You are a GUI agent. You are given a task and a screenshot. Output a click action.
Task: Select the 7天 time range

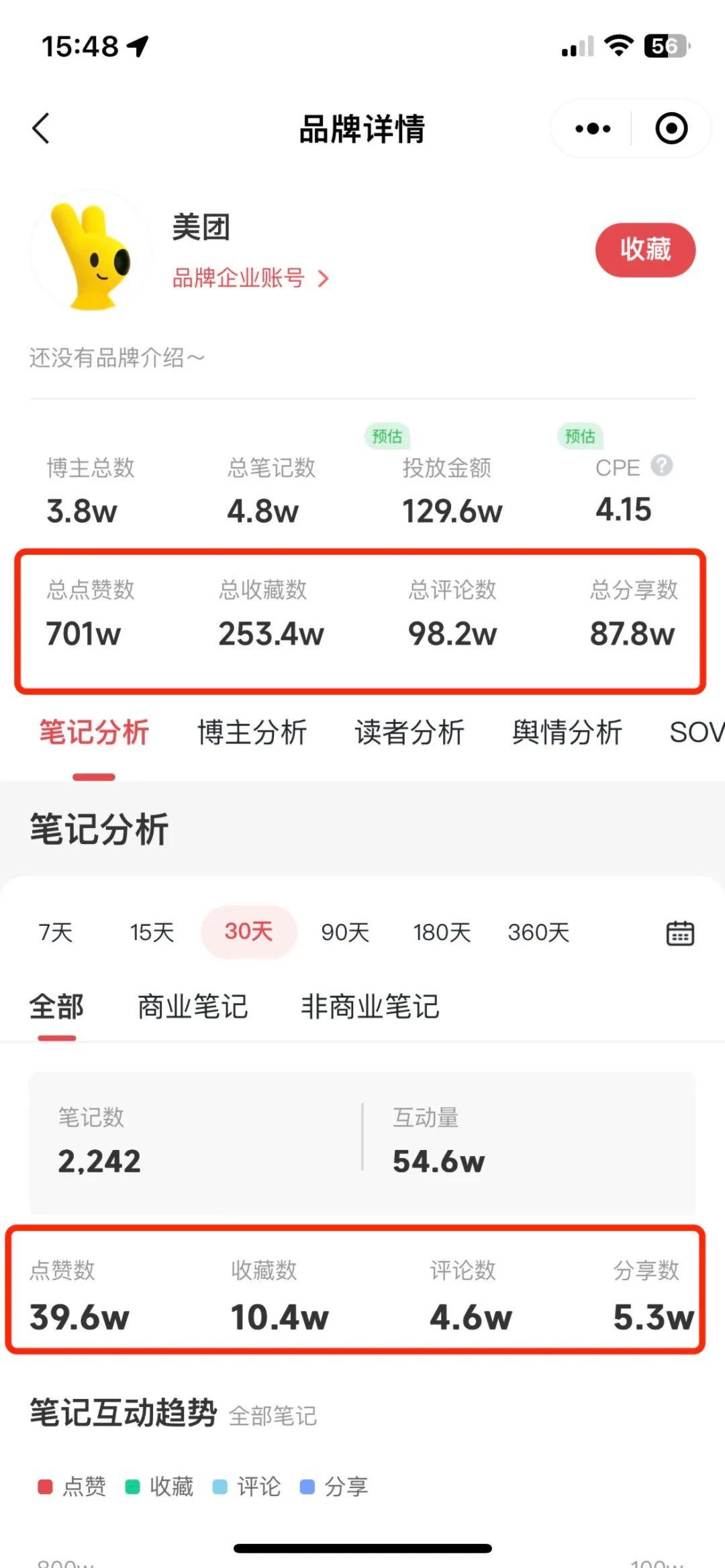click(55, 932)
